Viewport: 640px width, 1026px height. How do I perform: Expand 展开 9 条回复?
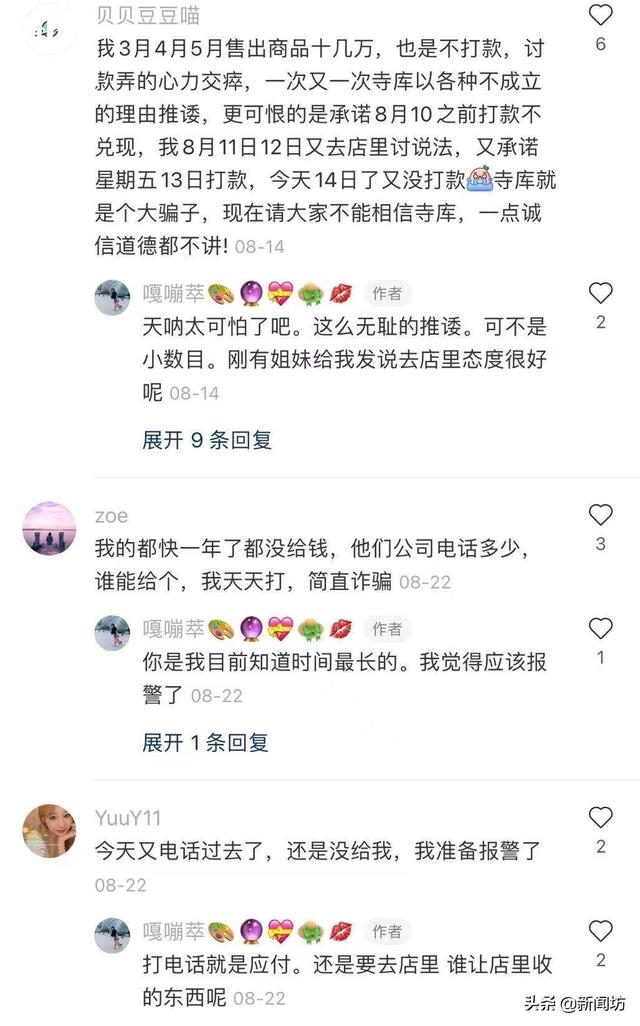[207, 440]
